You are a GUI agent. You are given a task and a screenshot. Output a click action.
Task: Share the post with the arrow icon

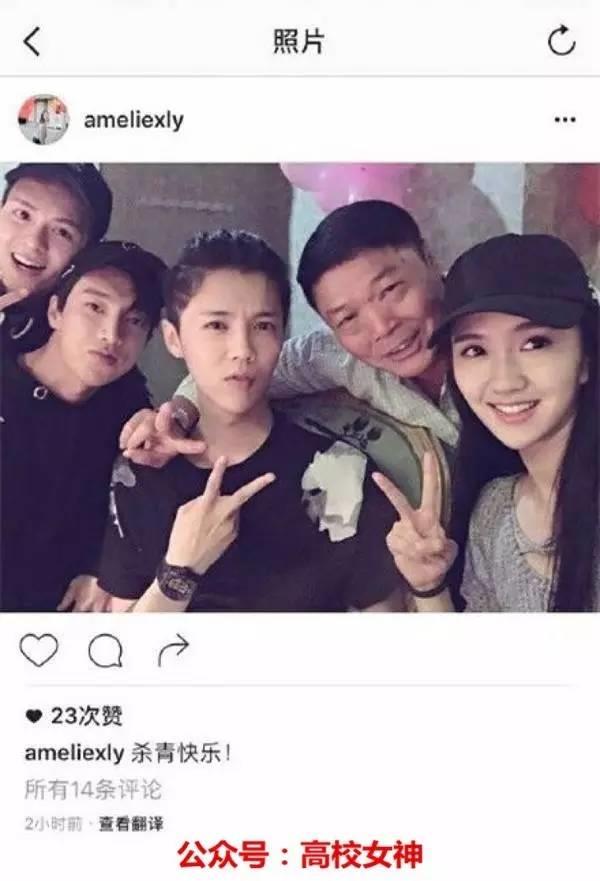coord(173,651)
